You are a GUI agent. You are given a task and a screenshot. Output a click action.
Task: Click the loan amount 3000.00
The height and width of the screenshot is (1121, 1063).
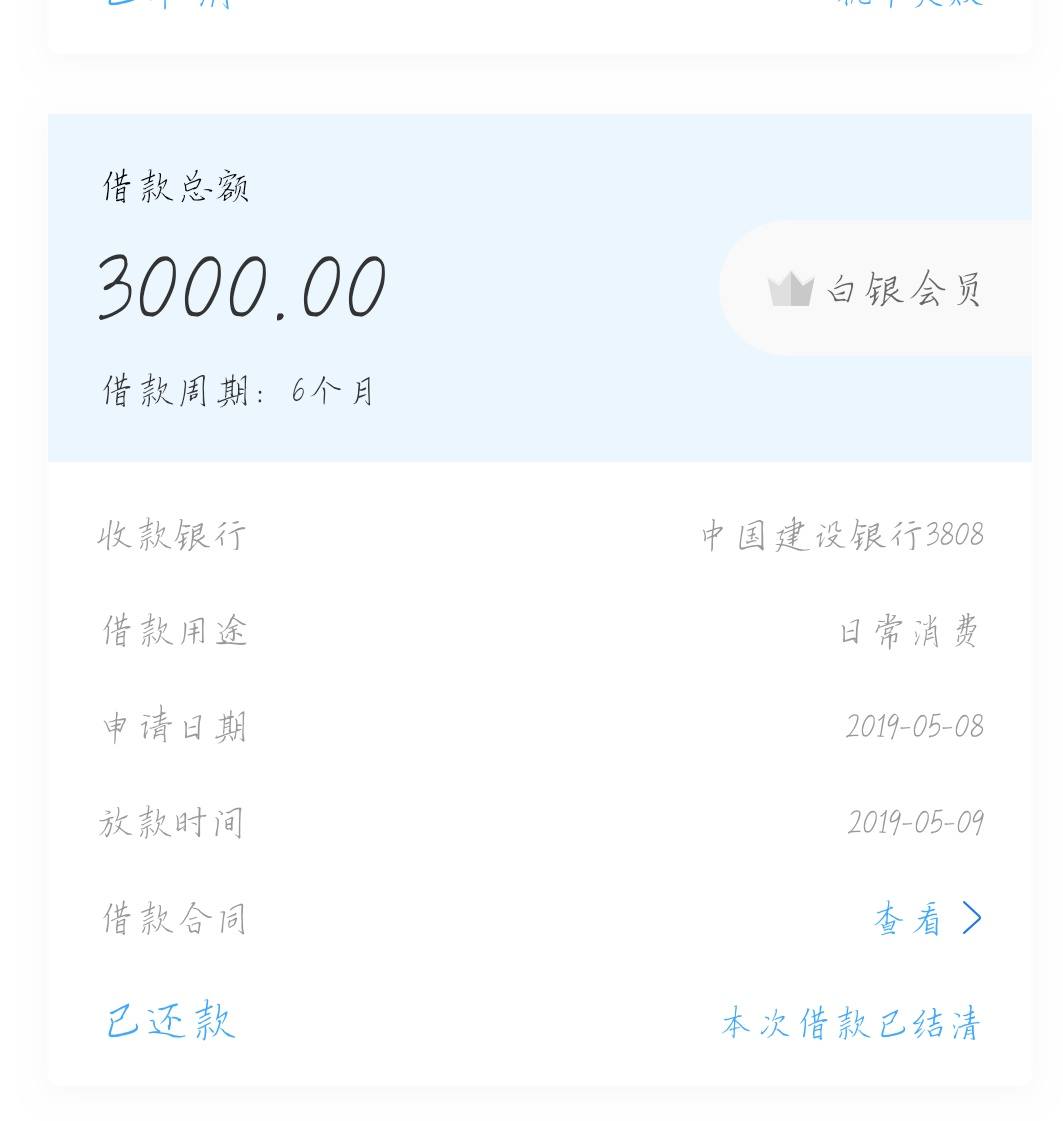242,289
